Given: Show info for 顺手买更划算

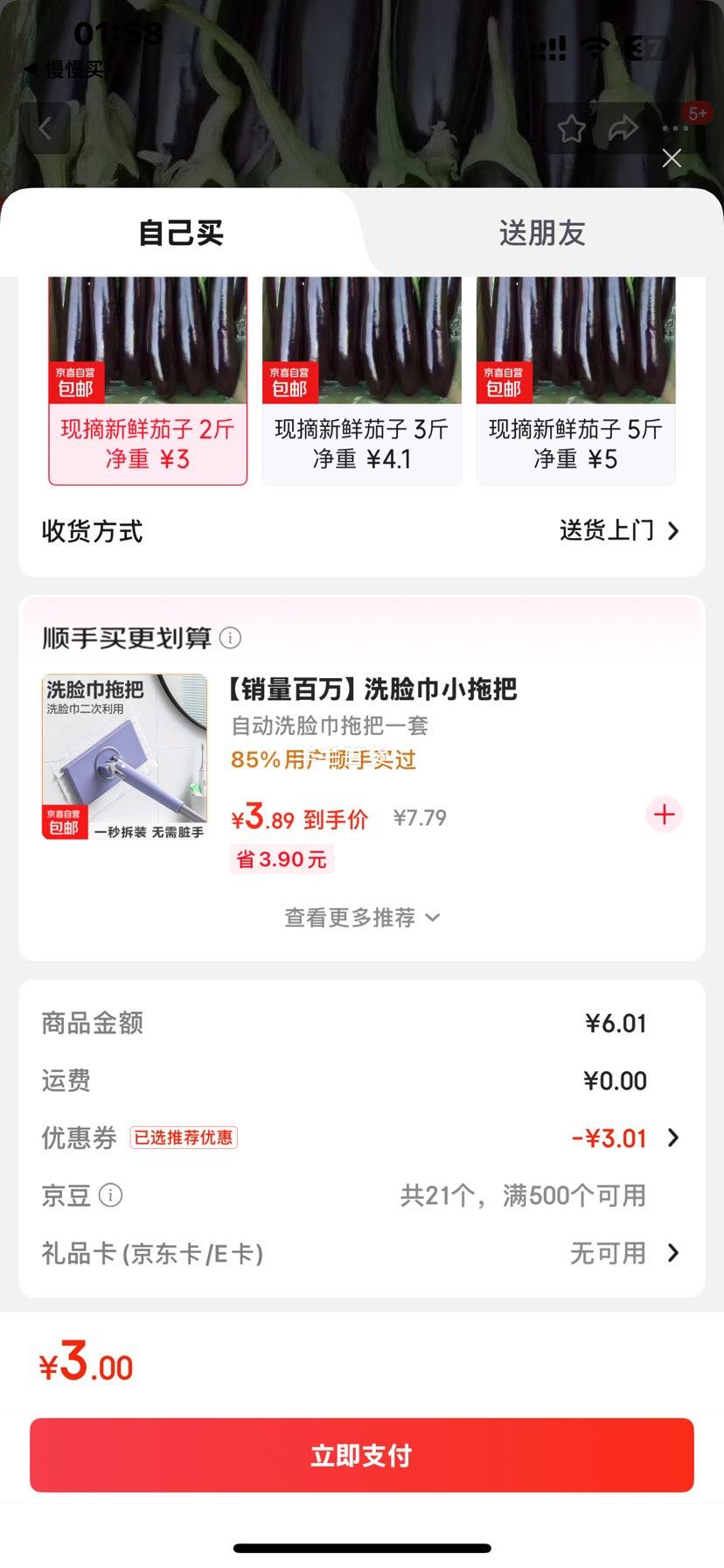Looking at the screenshot, I should [x=231, y=638].
